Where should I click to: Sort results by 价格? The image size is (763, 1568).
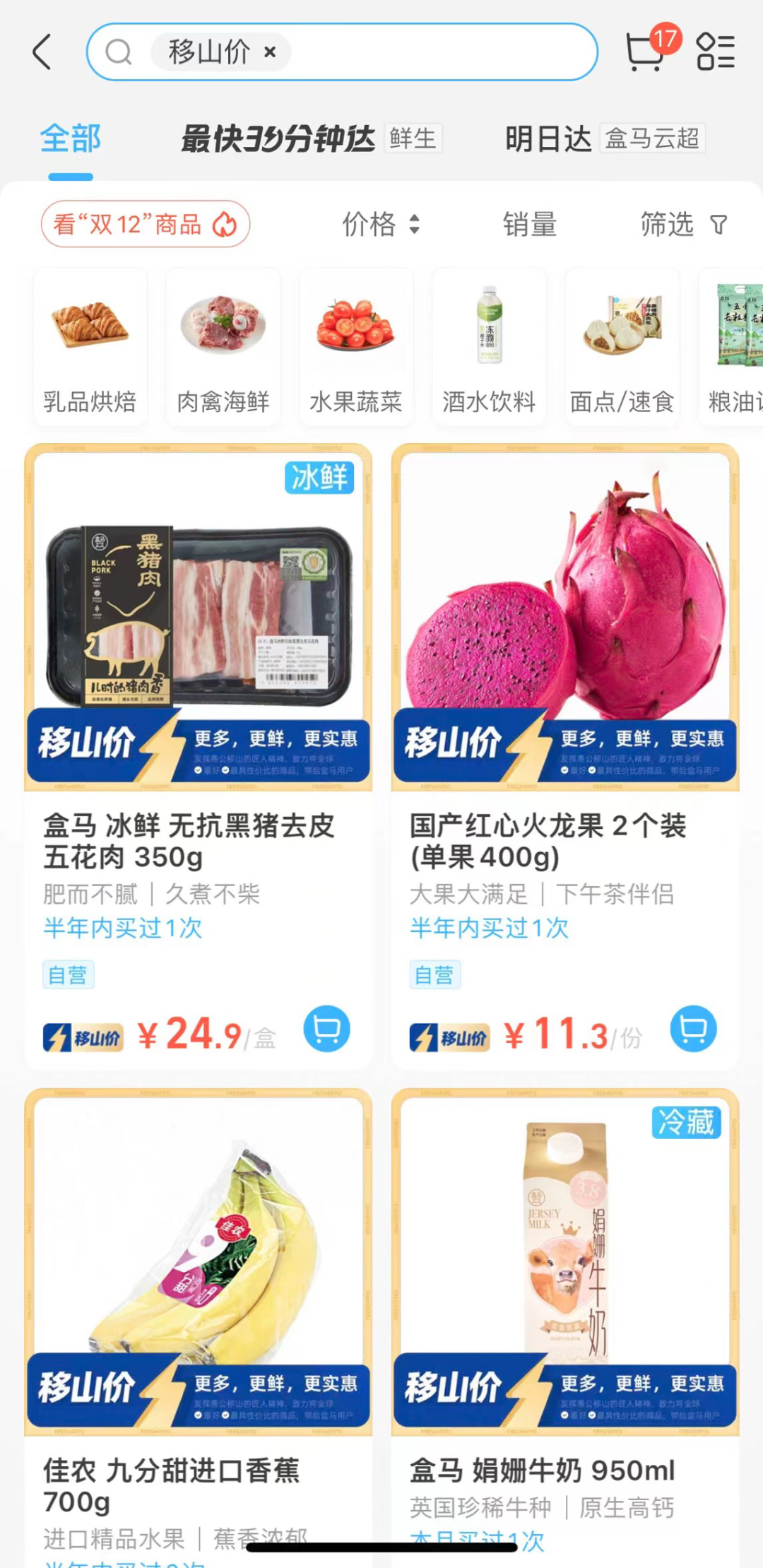click(381, 225)
